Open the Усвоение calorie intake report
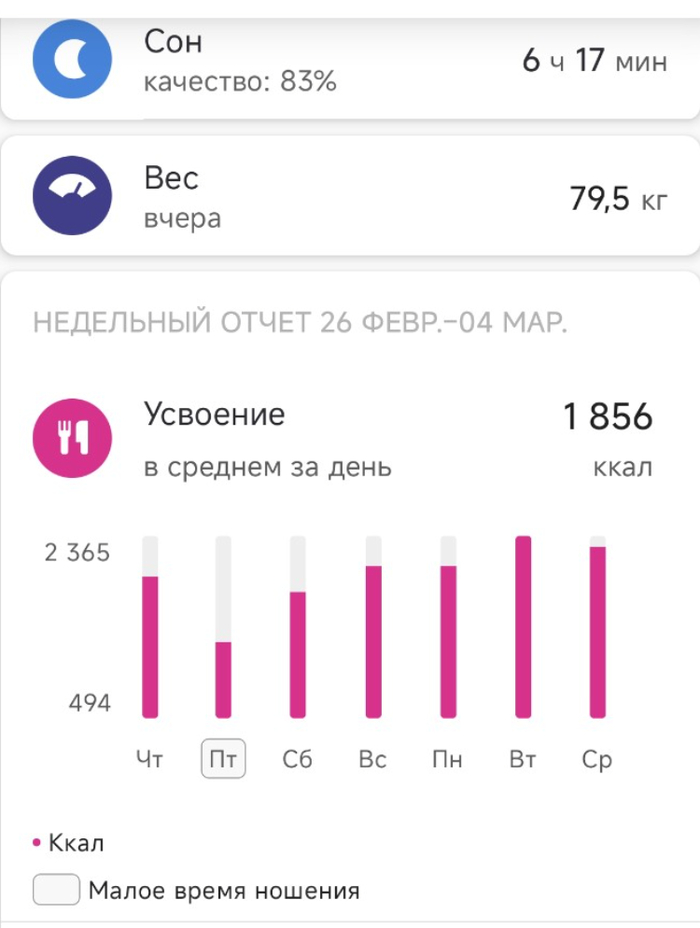The width and height of the screenshot is (700, 928). pyautogui.click(x=348, y=438)
